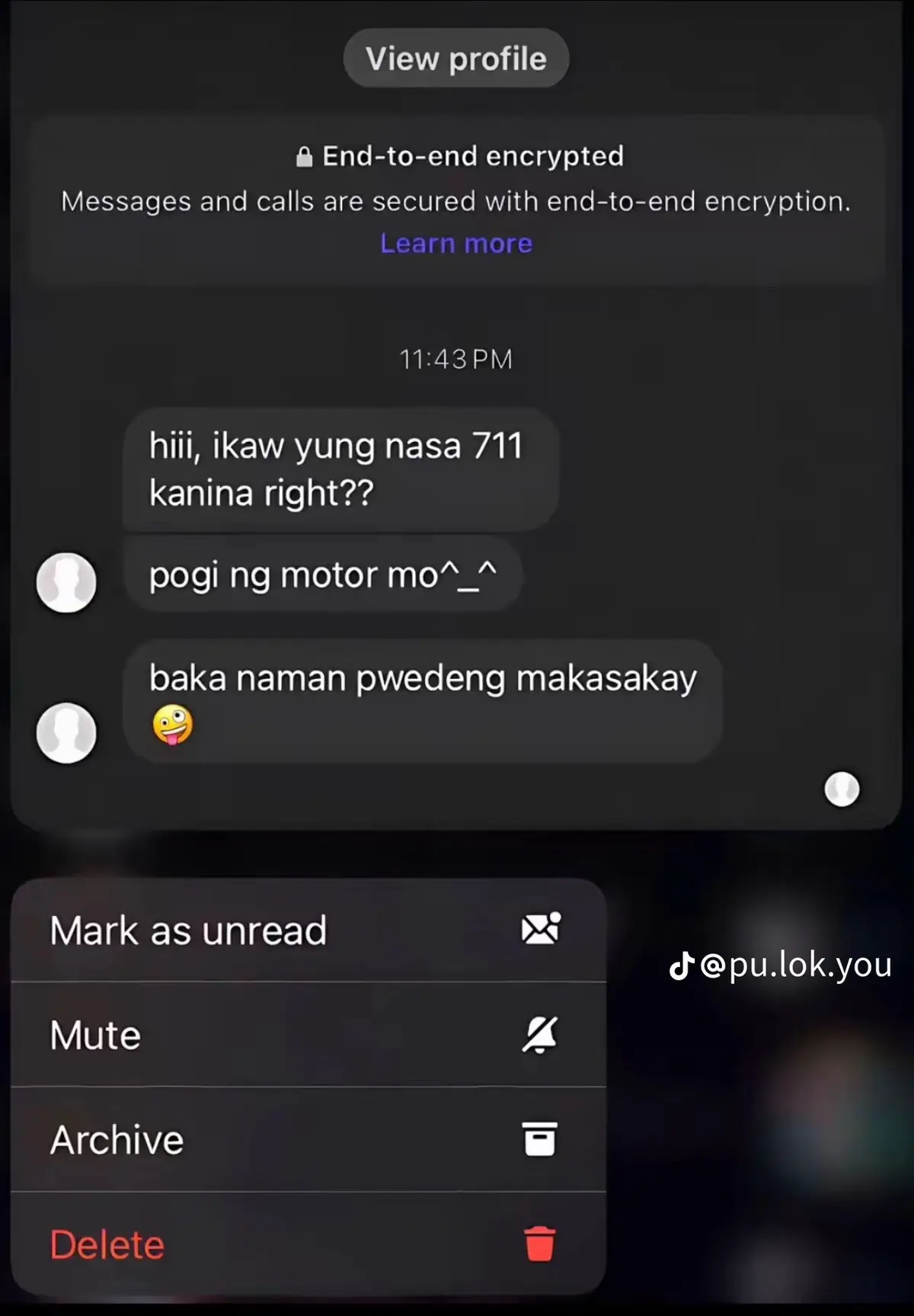
Task: Mute this conversation
Action: [308, 1035]
